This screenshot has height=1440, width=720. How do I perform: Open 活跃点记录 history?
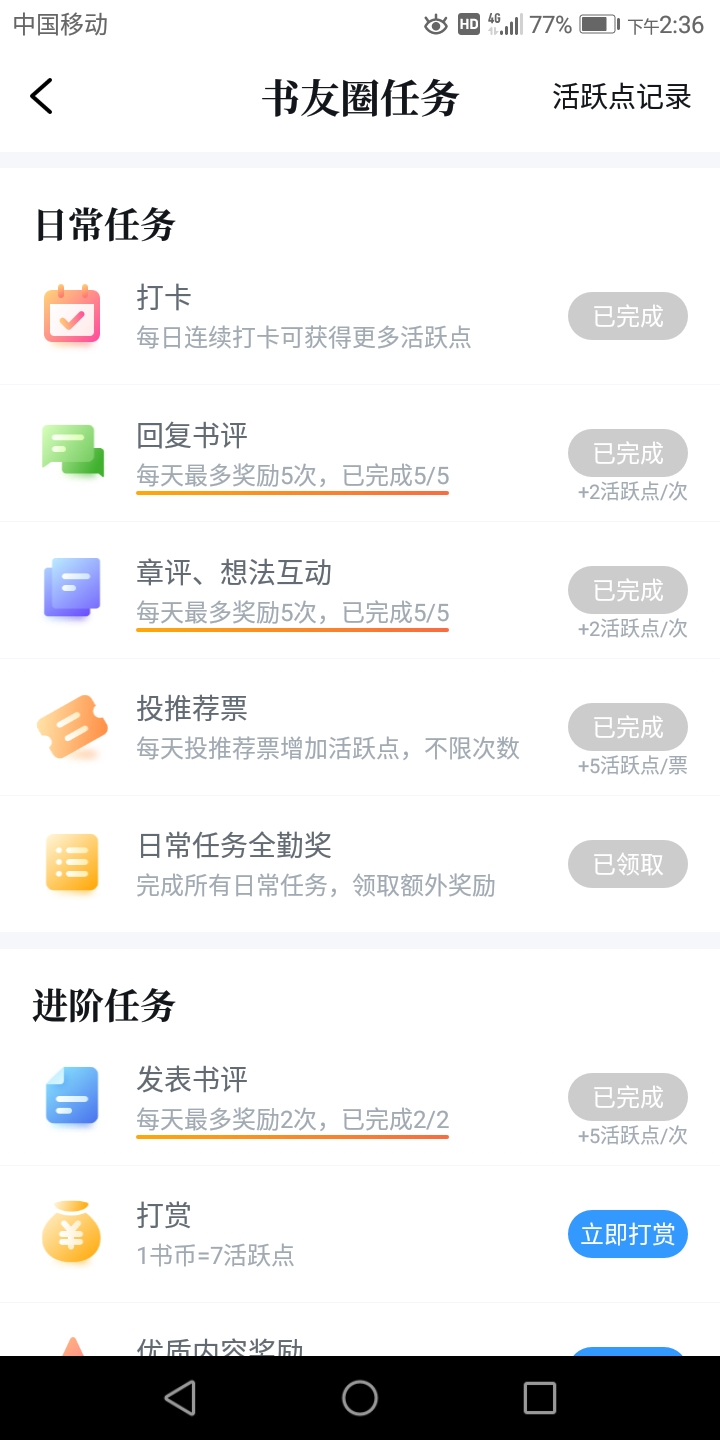[621, 97]
